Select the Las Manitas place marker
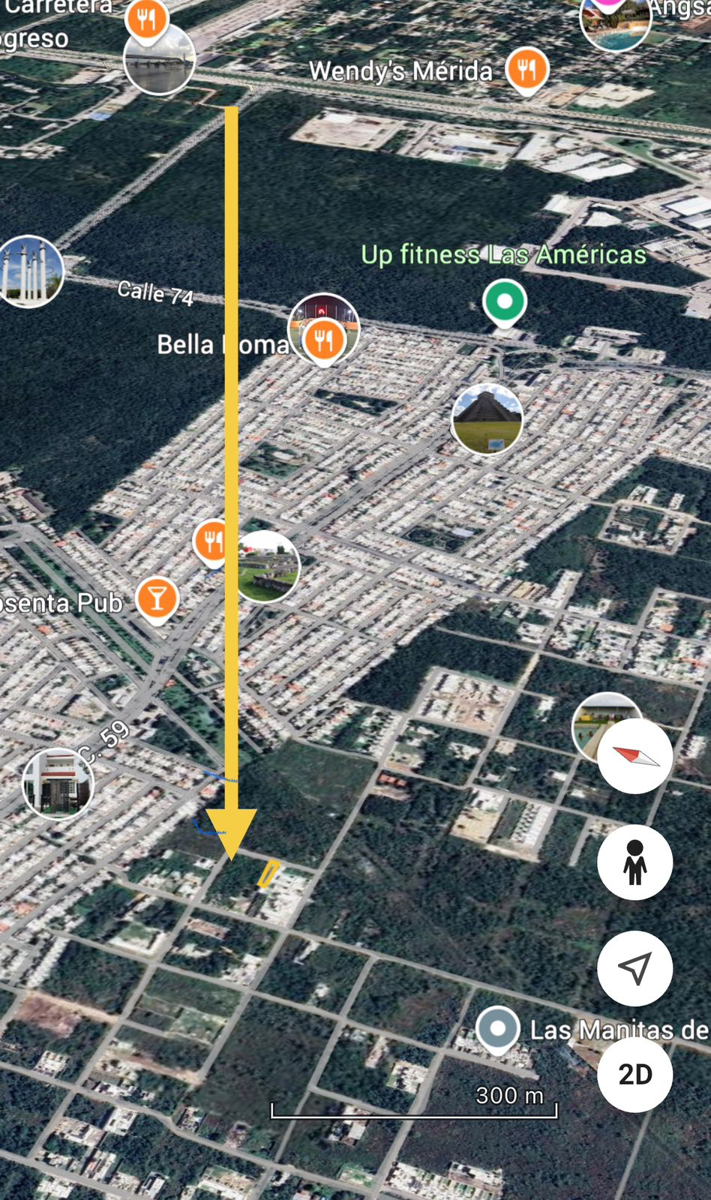The height and width of the screenshot is (1200, 711). 498,1030
